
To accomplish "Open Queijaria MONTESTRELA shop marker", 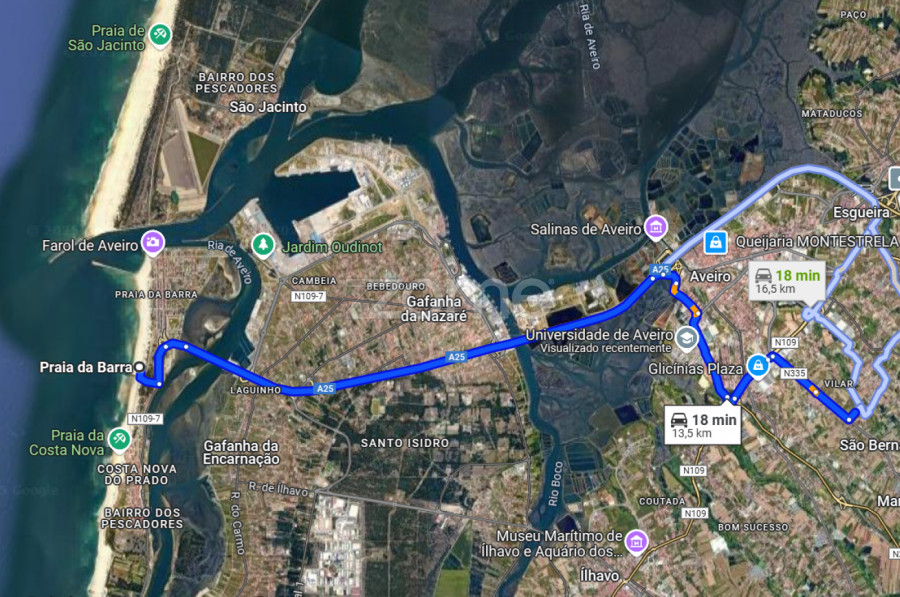I will [x=715, y=242].
